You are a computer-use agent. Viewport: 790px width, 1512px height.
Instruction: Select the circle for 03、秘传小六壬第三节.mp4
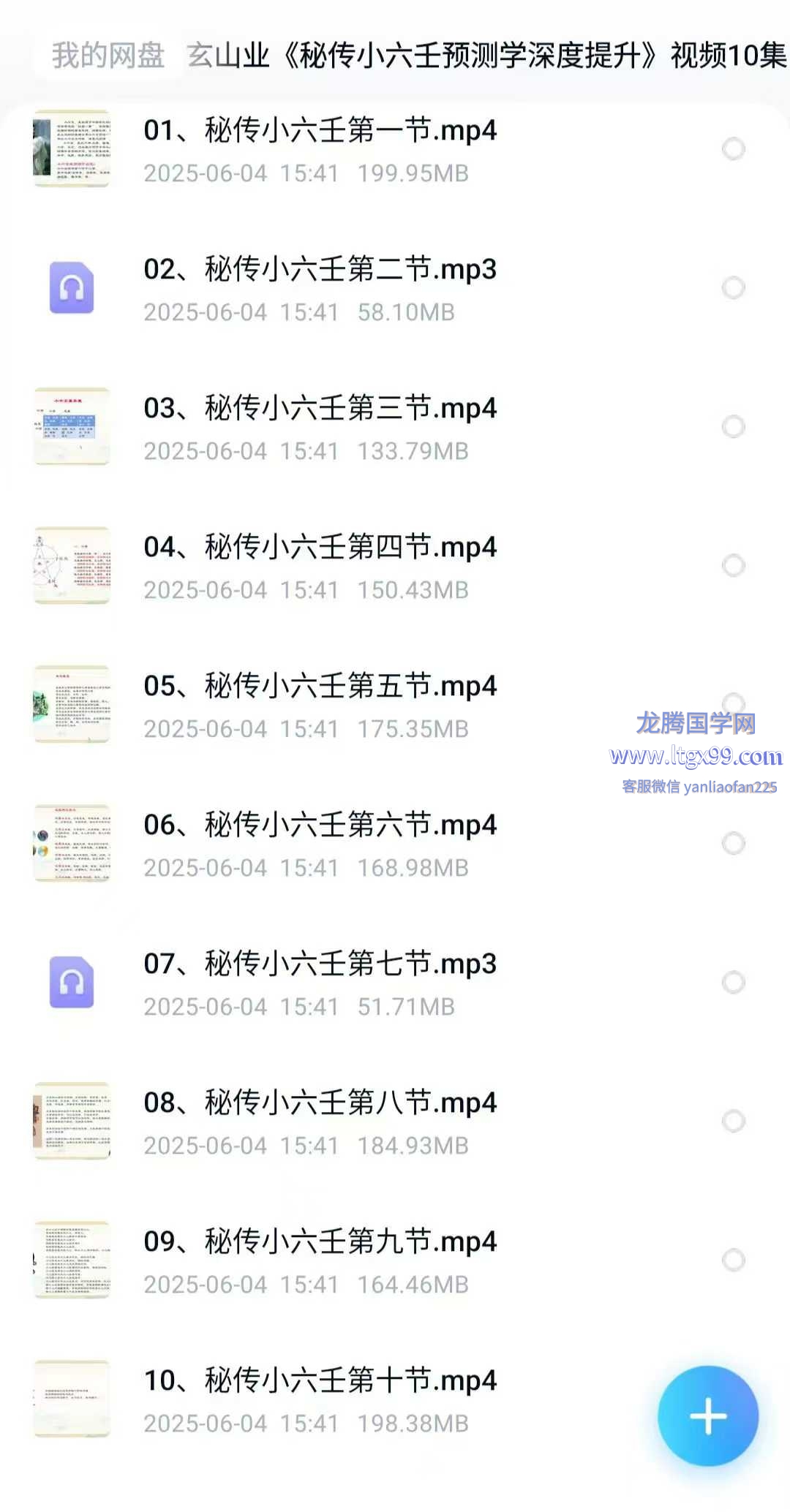click(733, 426)
